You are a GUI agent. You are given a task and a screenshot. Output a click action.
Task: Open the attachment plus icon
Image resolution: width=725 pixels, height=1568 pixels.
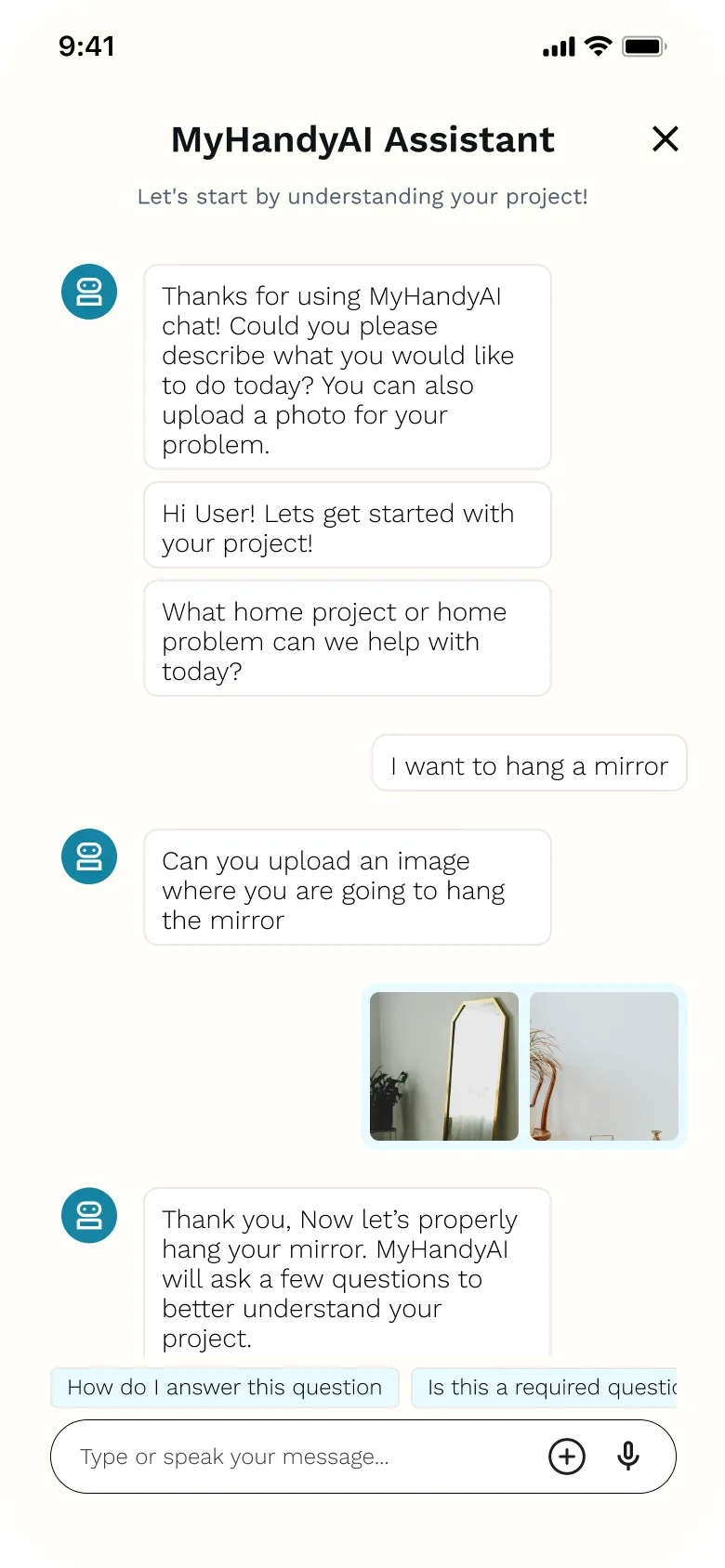(x=567, y=1457)
